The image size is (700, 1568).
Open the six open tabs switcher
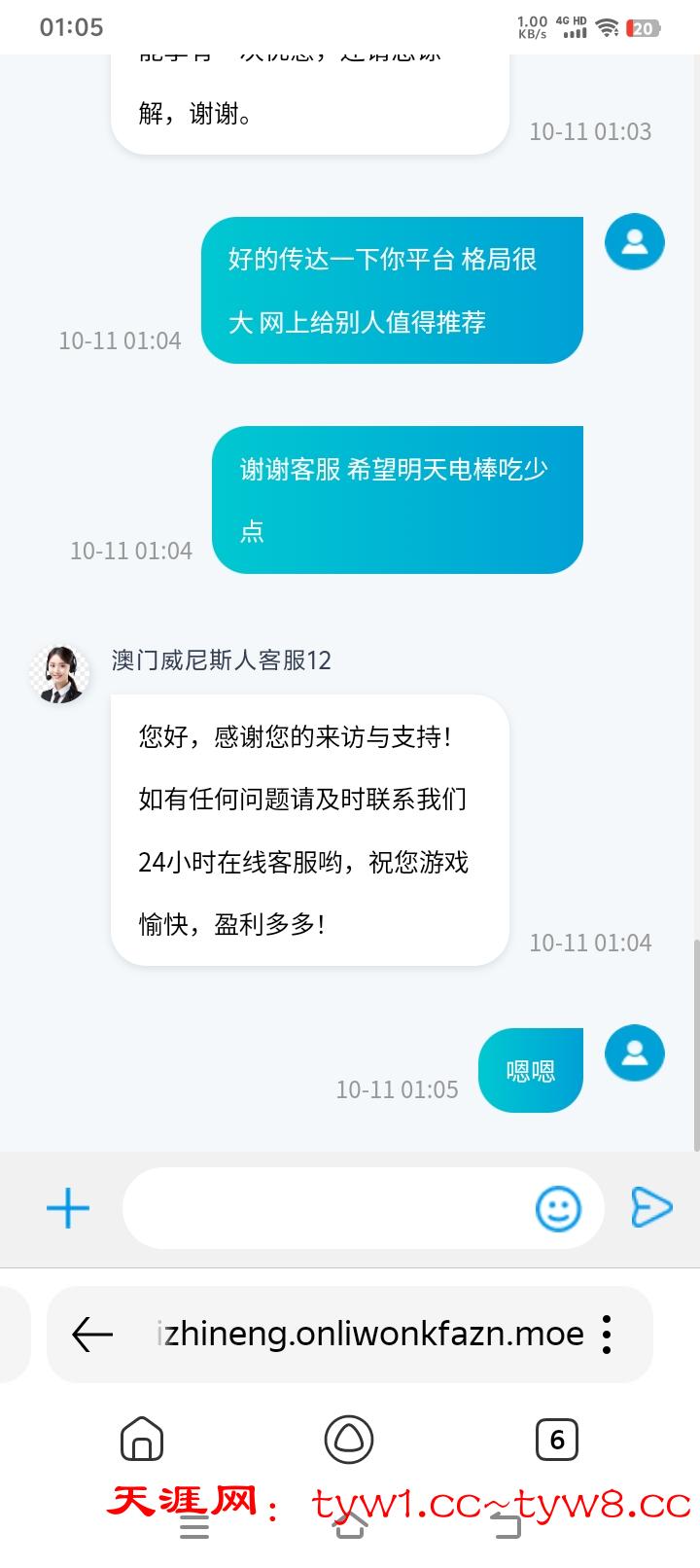(556, 1439)
